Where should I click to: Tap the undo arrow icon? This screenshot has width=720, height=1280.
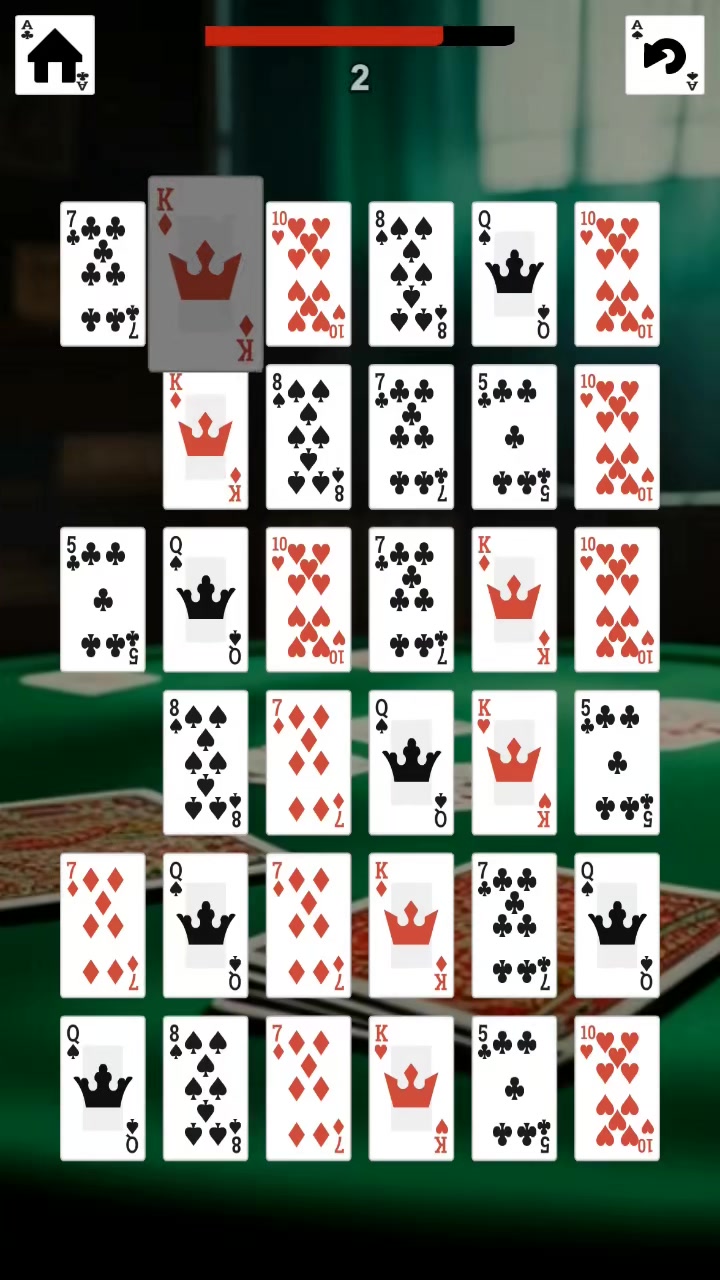(664, 55)
